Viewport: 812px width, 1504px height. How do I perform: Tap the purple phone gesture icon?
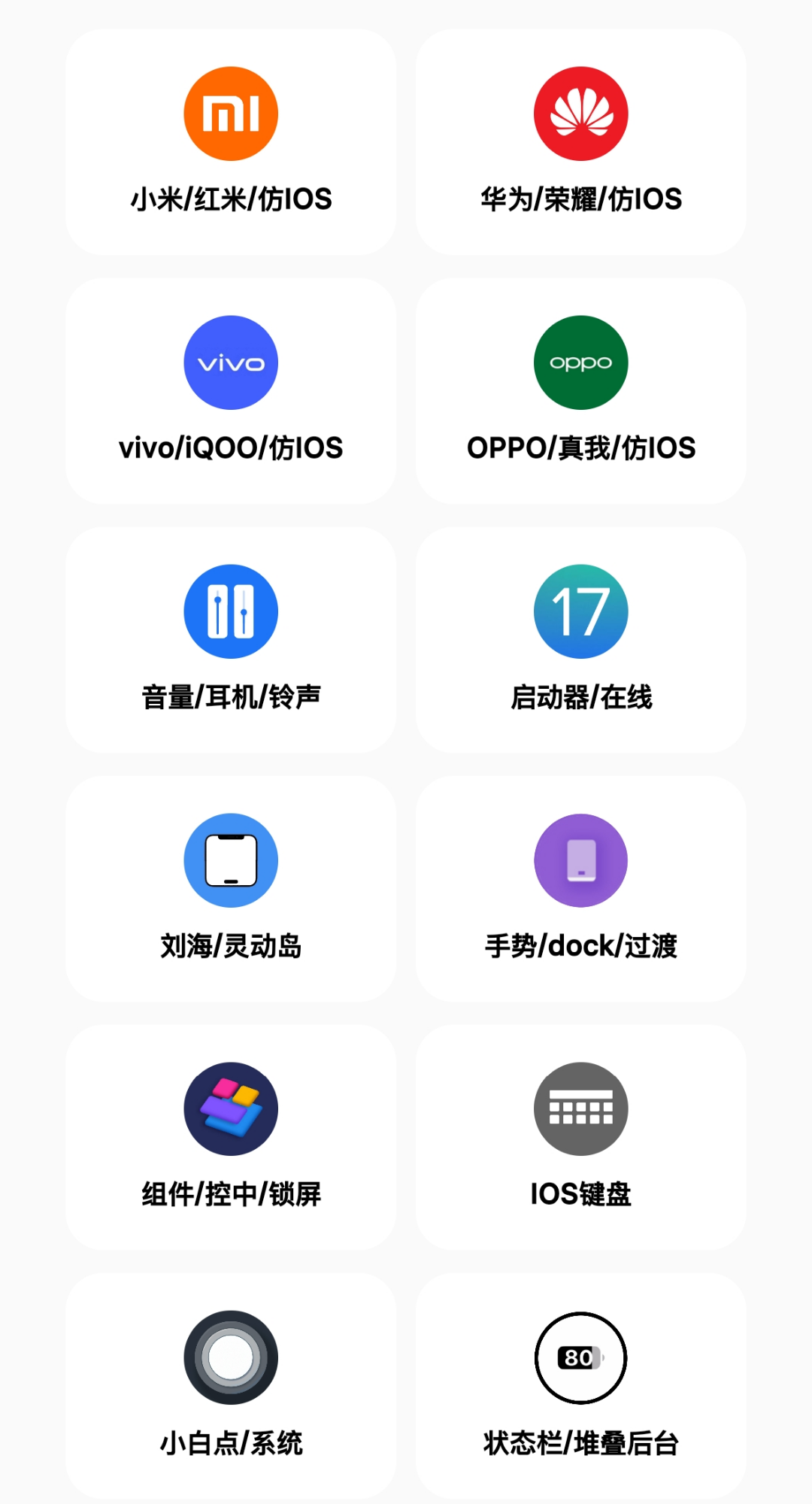[580, 860]
